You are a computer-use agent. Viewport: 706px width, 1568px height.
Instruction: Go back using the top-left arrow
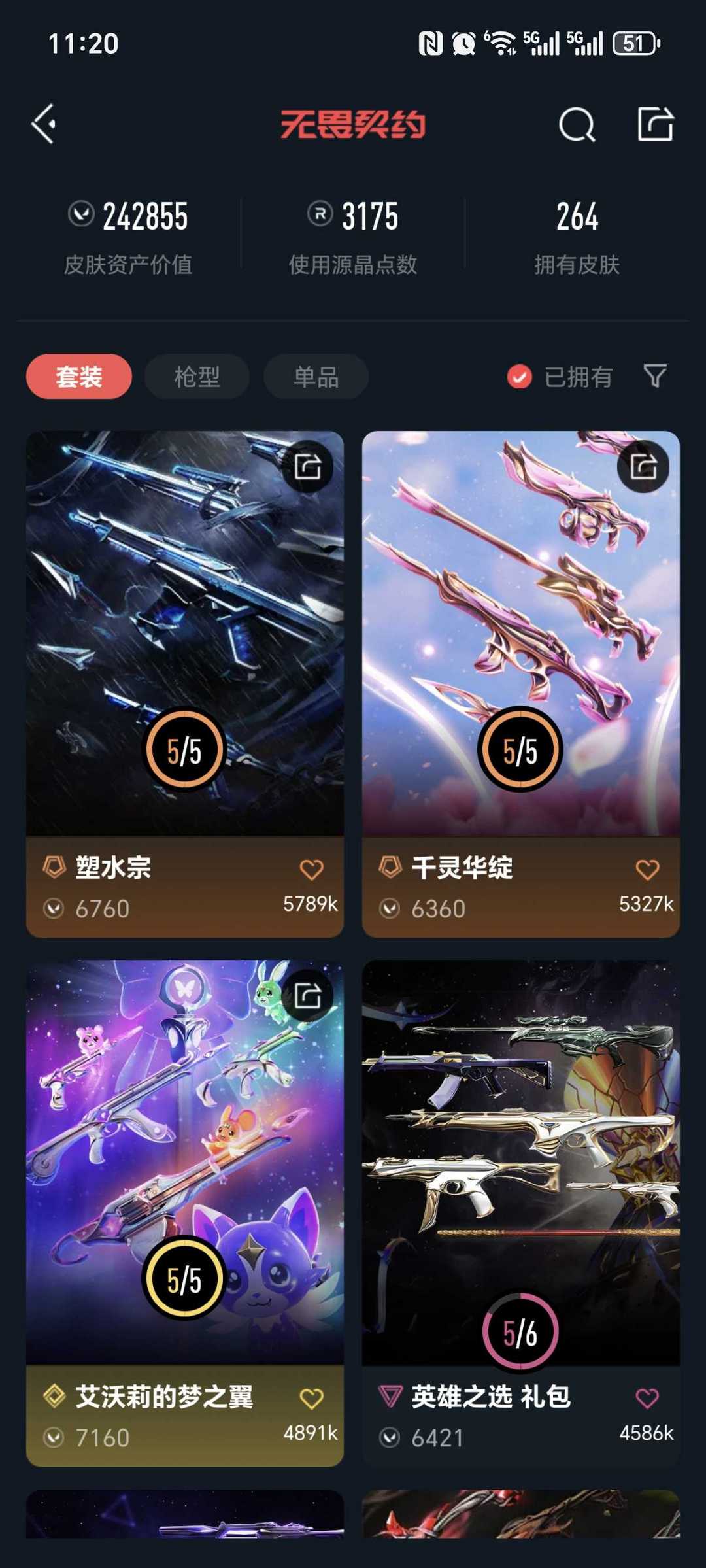point(44,124)
